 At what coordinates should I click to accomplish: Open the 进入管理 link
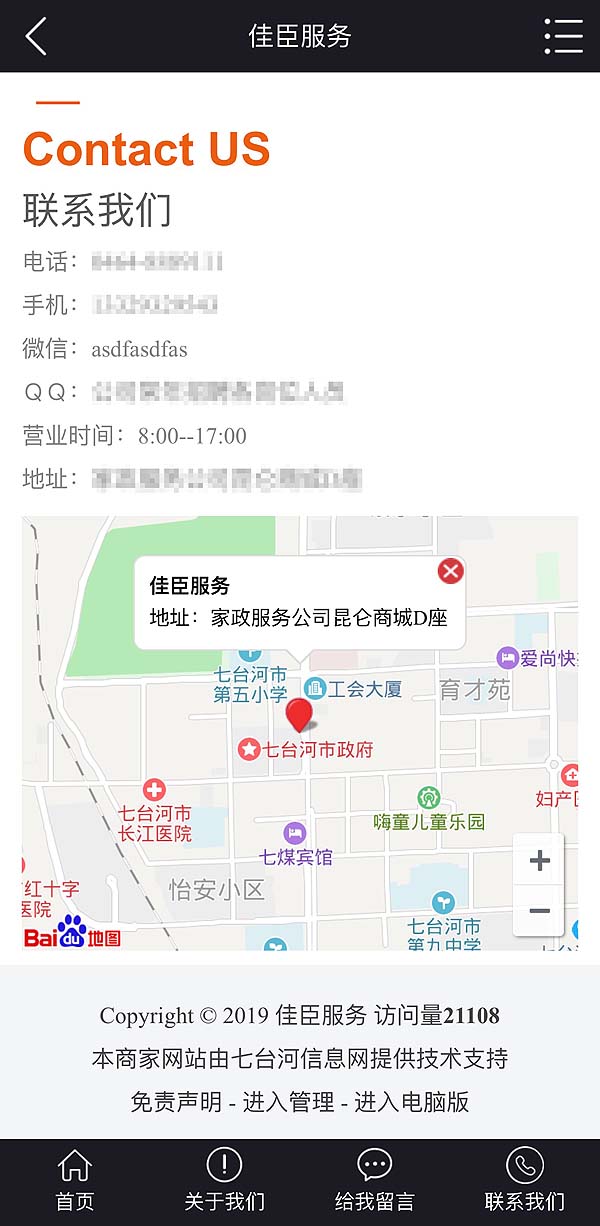point(288,1102)
